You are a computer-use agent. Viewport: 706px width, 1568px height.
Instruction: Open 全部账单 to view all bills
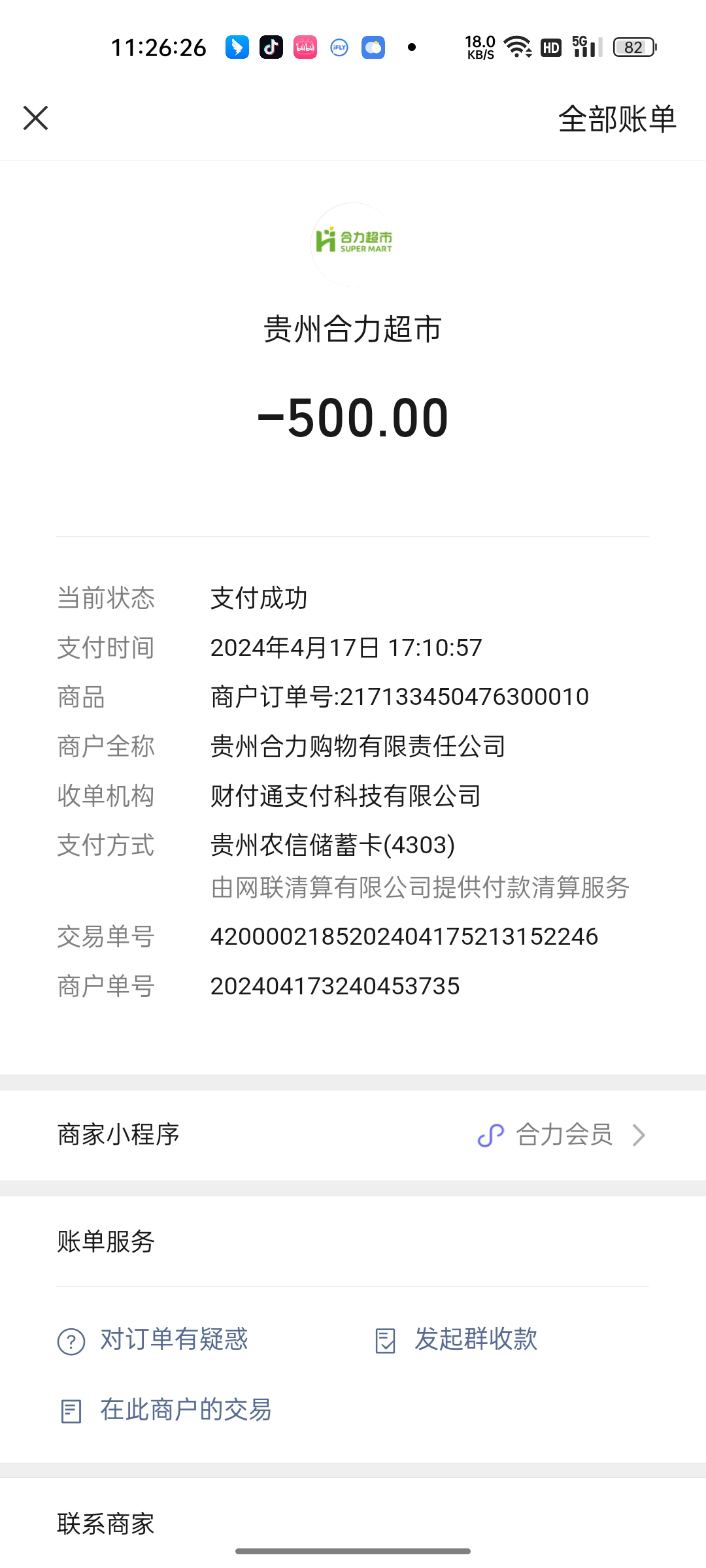[x=616, y=120]
